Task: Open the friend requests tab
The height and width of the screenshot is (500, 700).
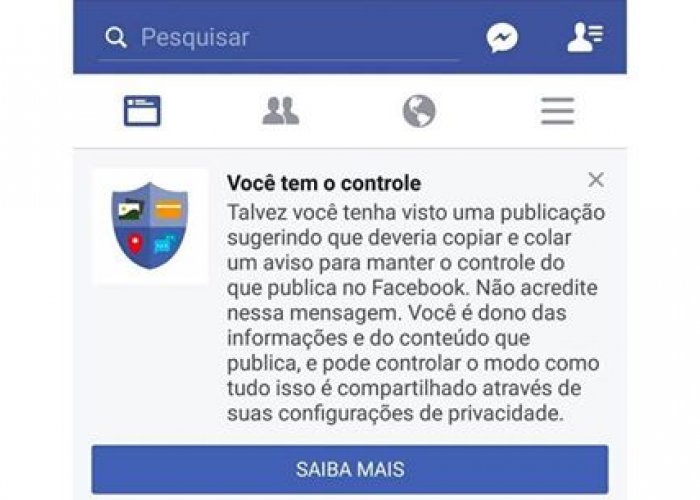Action: (281, 111)
